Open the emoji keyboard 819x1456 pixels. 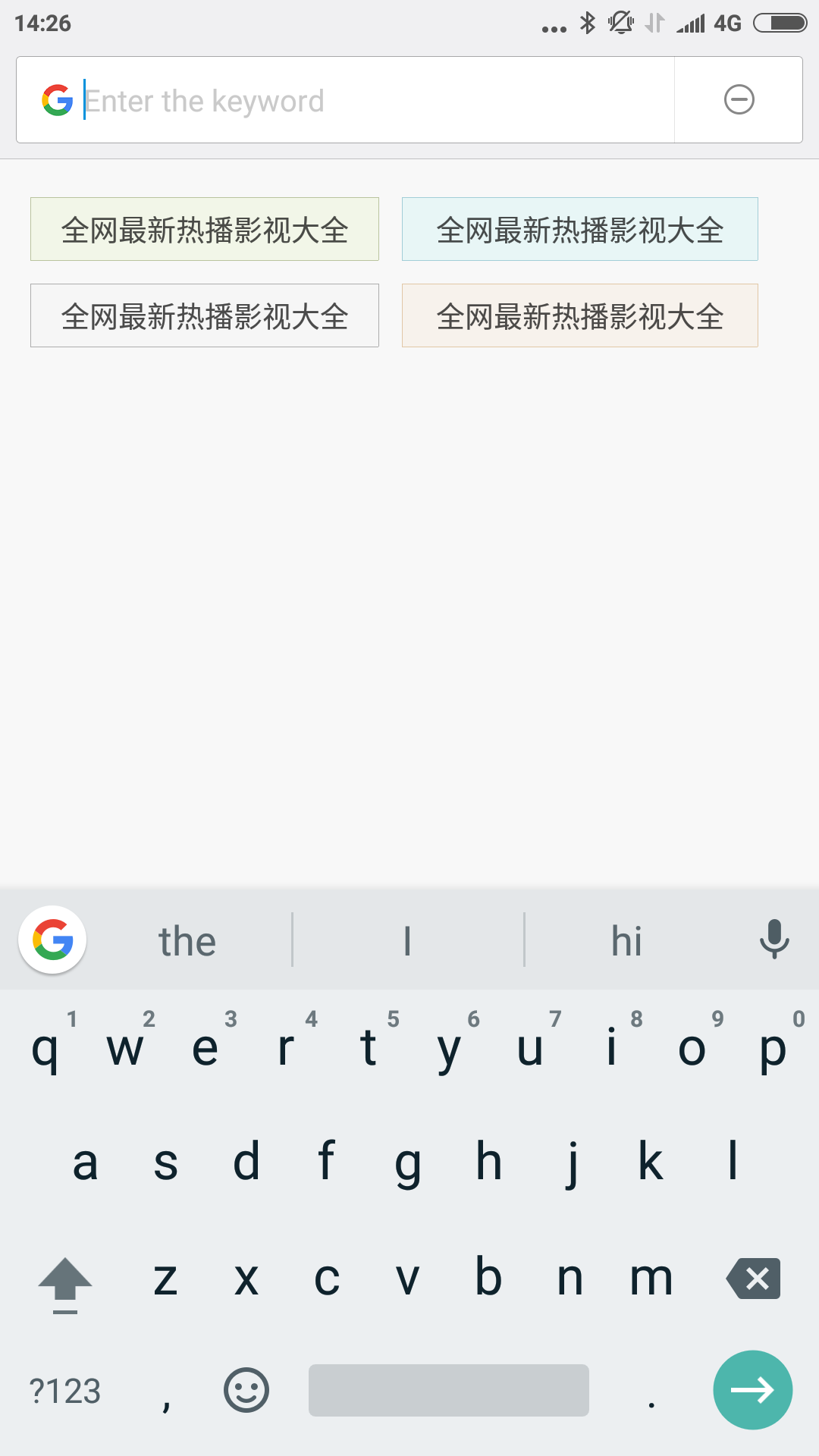[246, 1390]
